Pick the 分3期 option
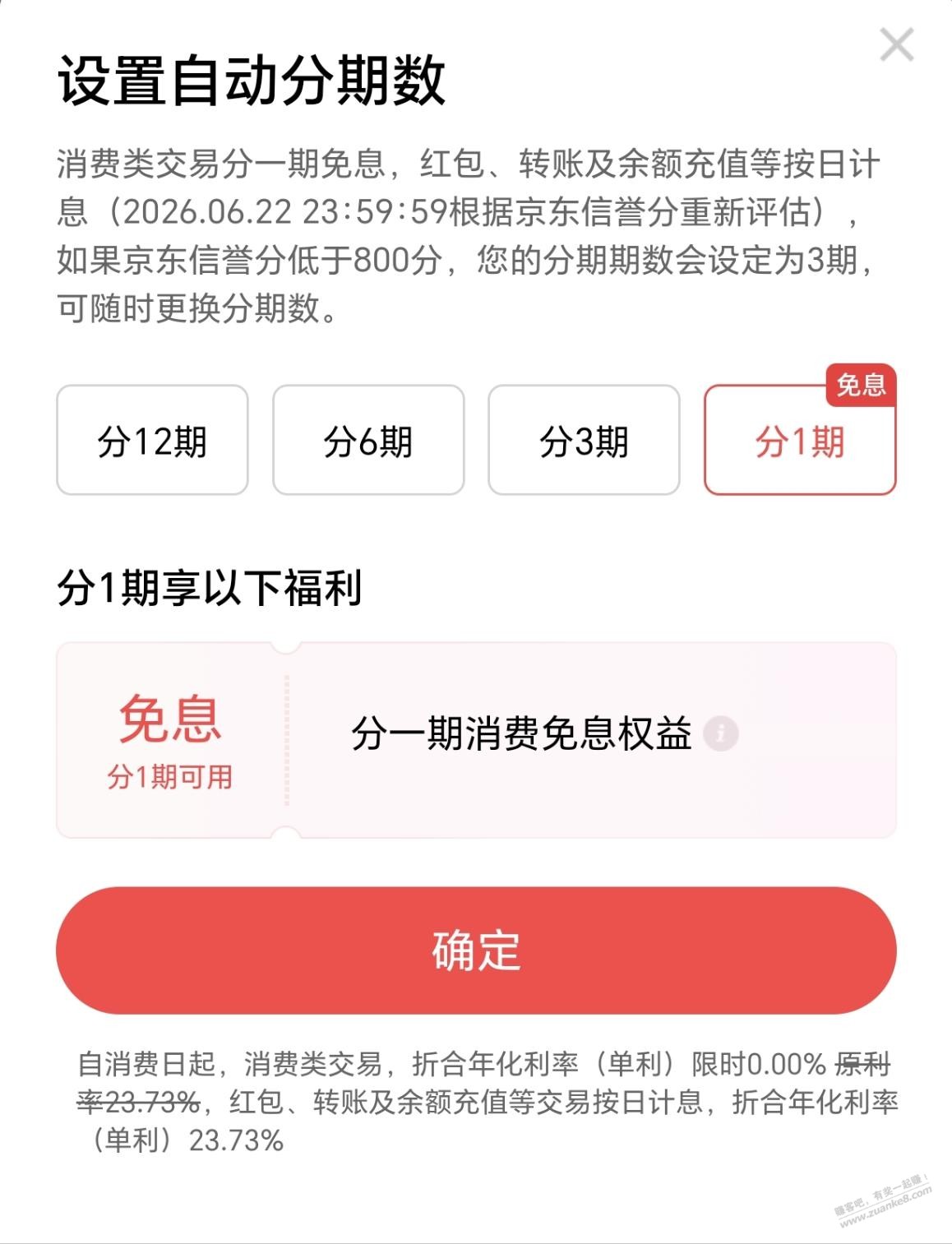The image size is (952, 1244). click(584, 441)
